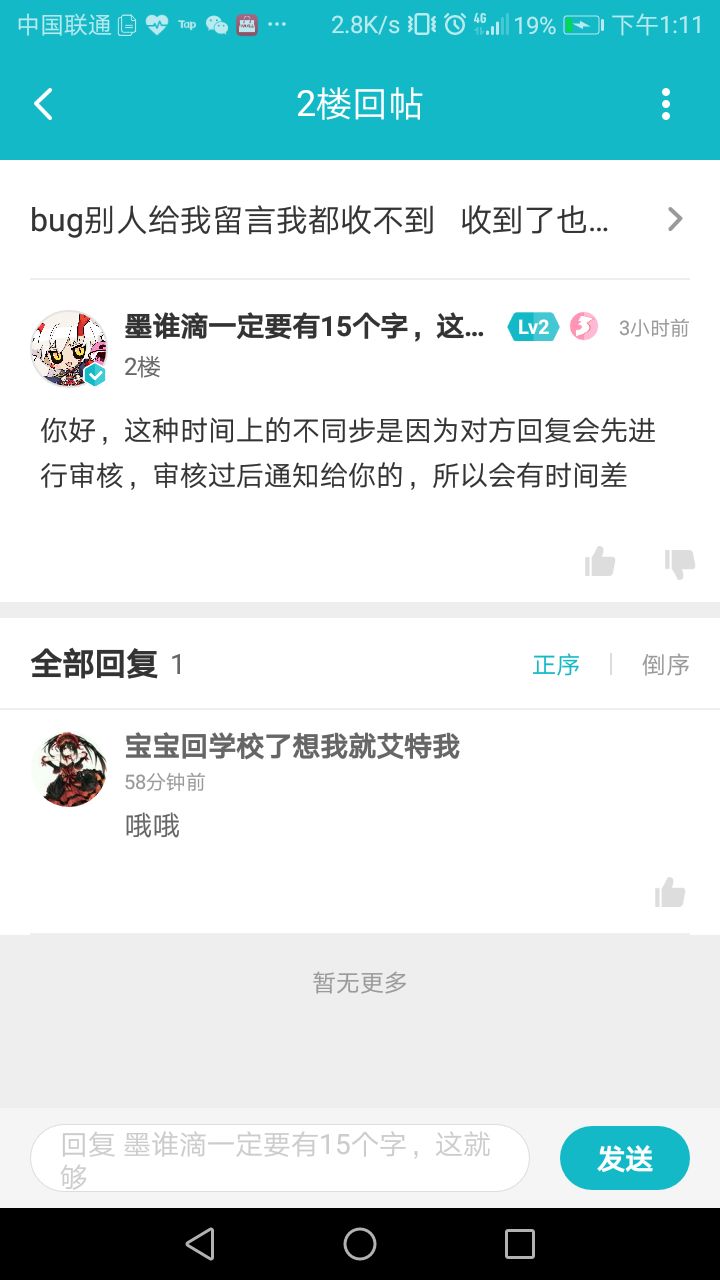Keep sorting set to 正序

point(556,663)
